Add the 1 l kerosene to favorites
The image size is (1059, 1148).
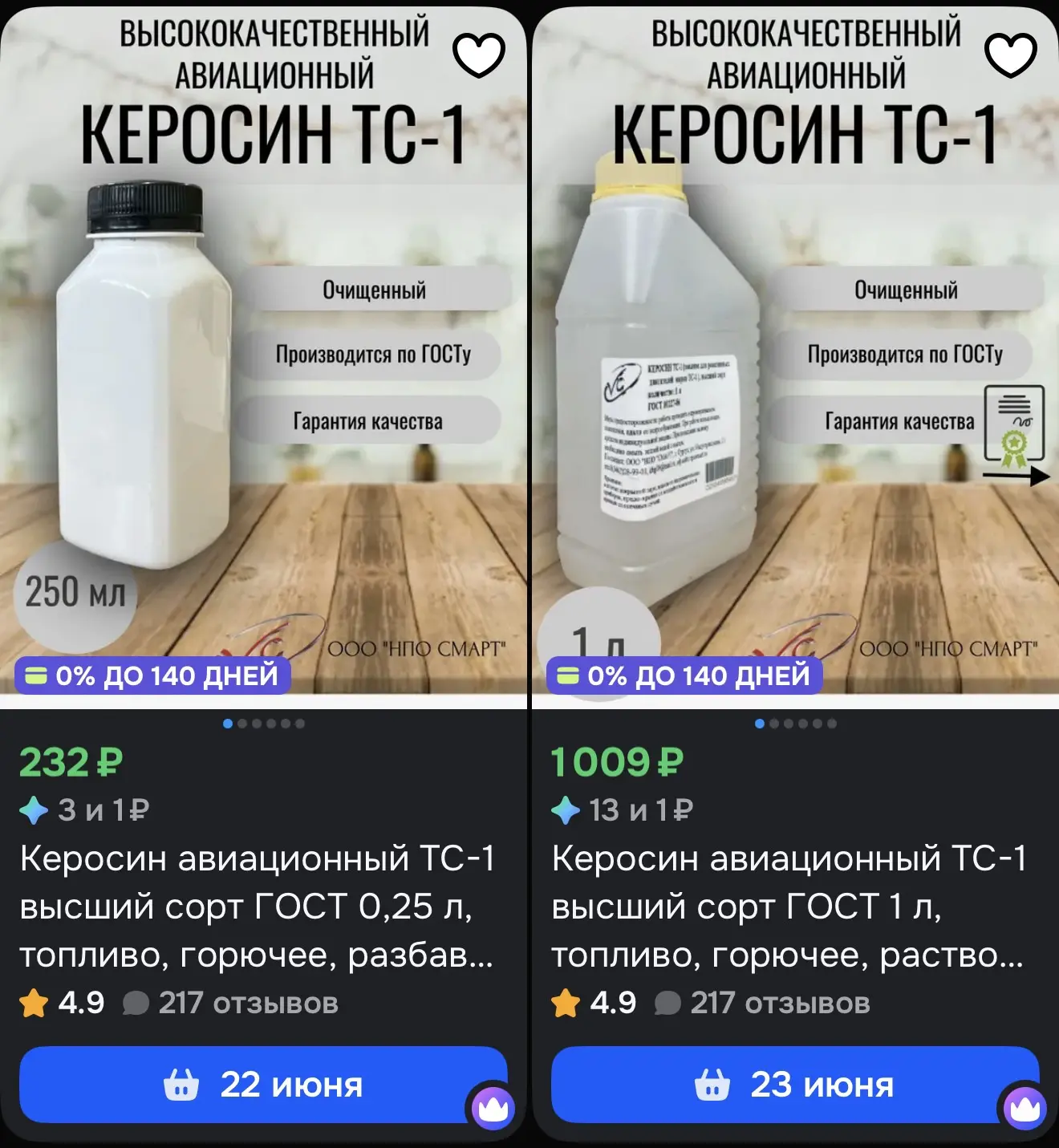click(x=1011, y=55)
